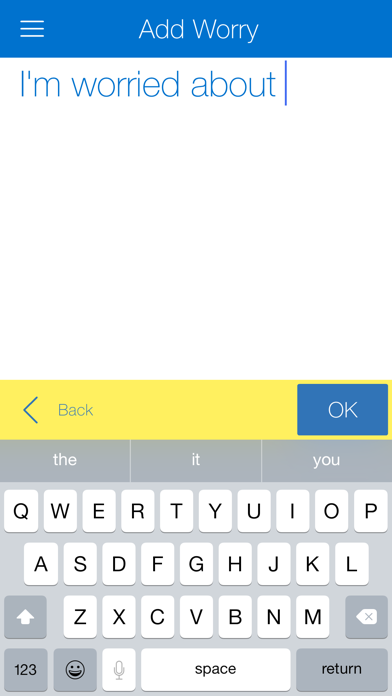Pick the "you" word suggestion

click(x=327, y=460)
